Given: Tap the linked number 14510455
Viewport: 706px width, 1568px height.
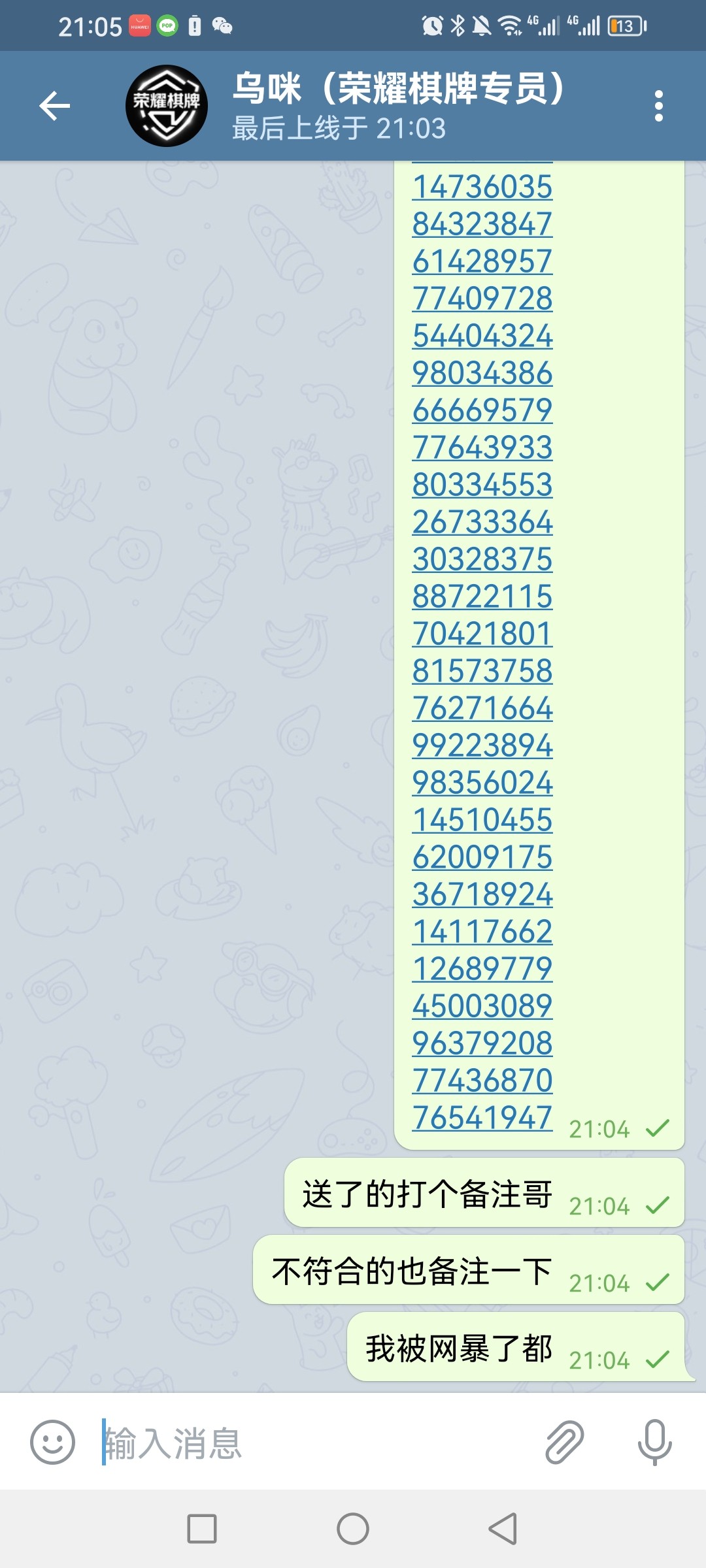Looking at the screenshot, I should [x=482, y=820].
